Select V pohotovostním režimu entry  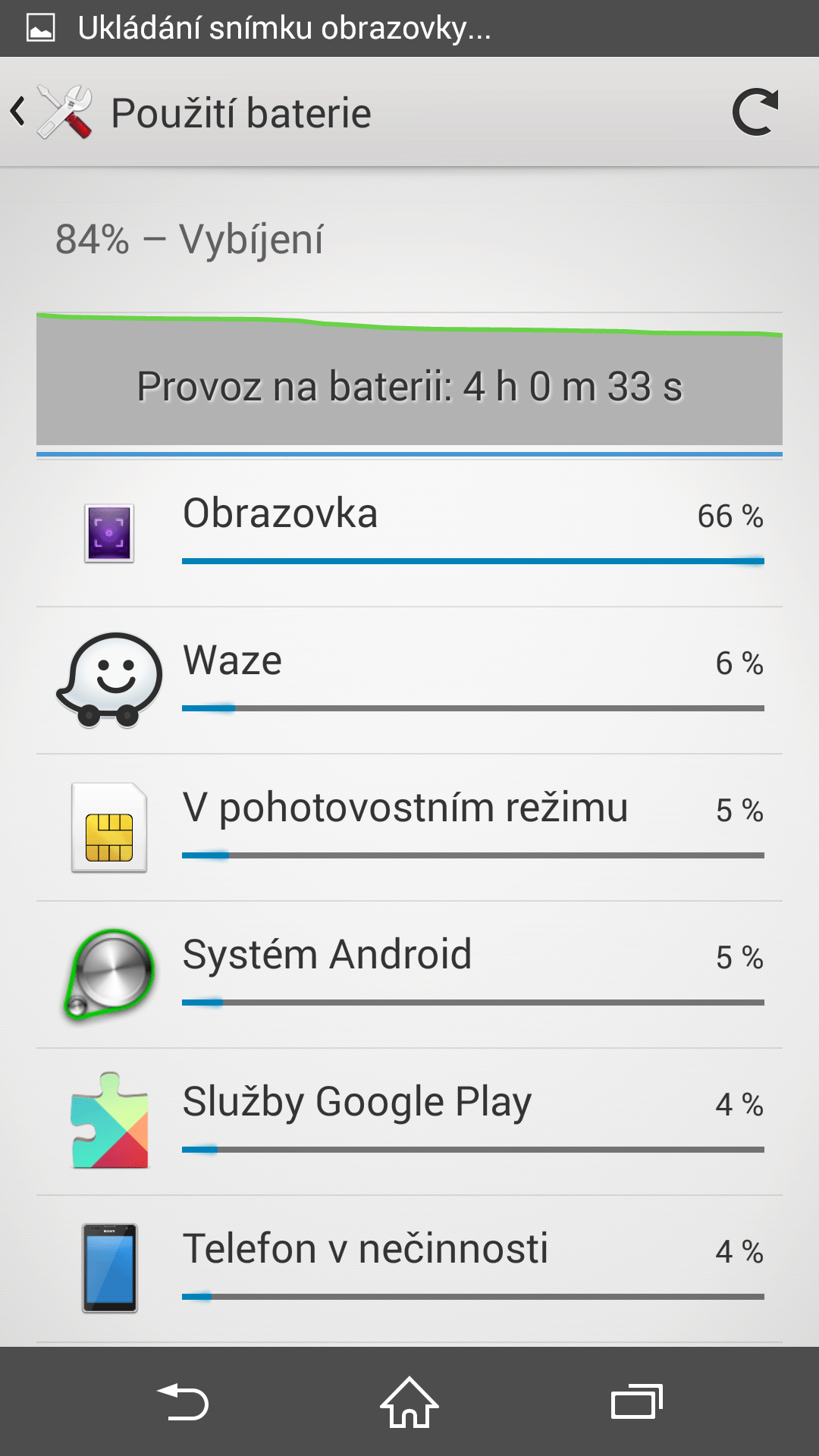tap(409, 827)
